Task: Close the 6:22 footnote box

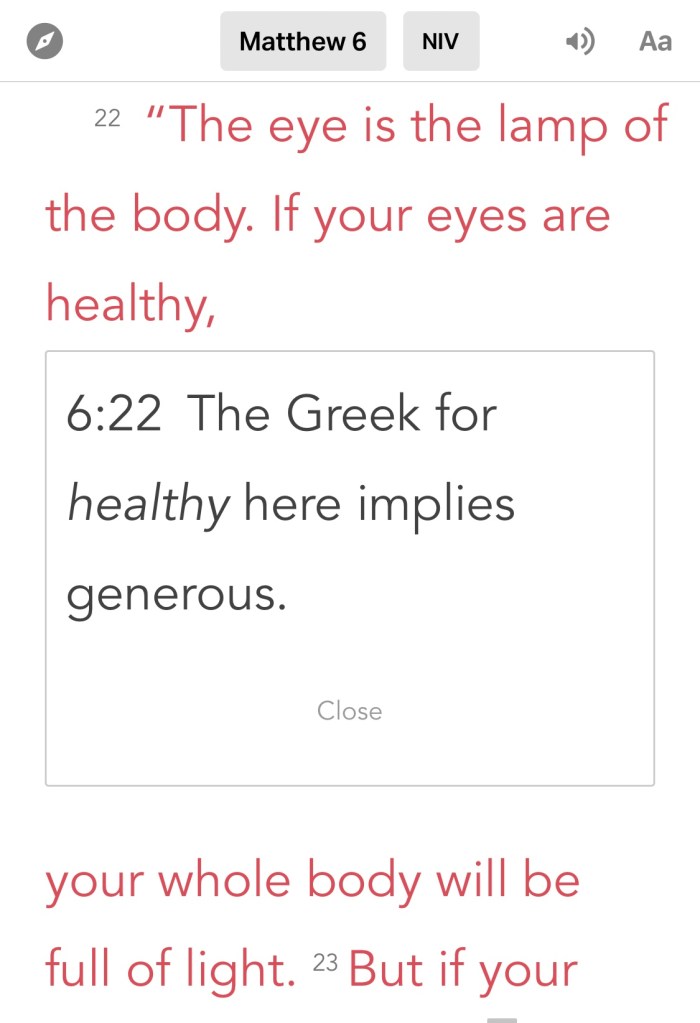Action: coord(349,711)
